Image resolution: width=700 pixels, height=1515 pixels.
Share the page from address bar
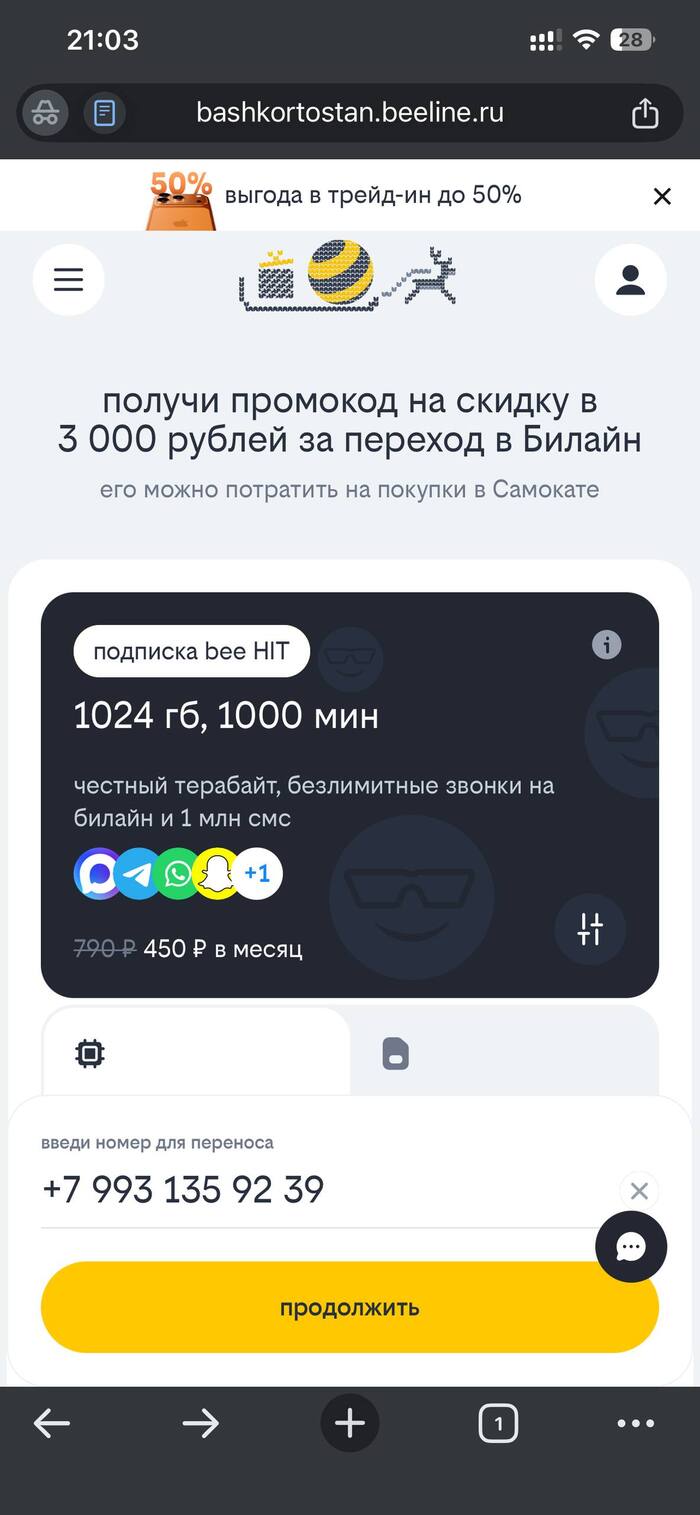[645, 113]
